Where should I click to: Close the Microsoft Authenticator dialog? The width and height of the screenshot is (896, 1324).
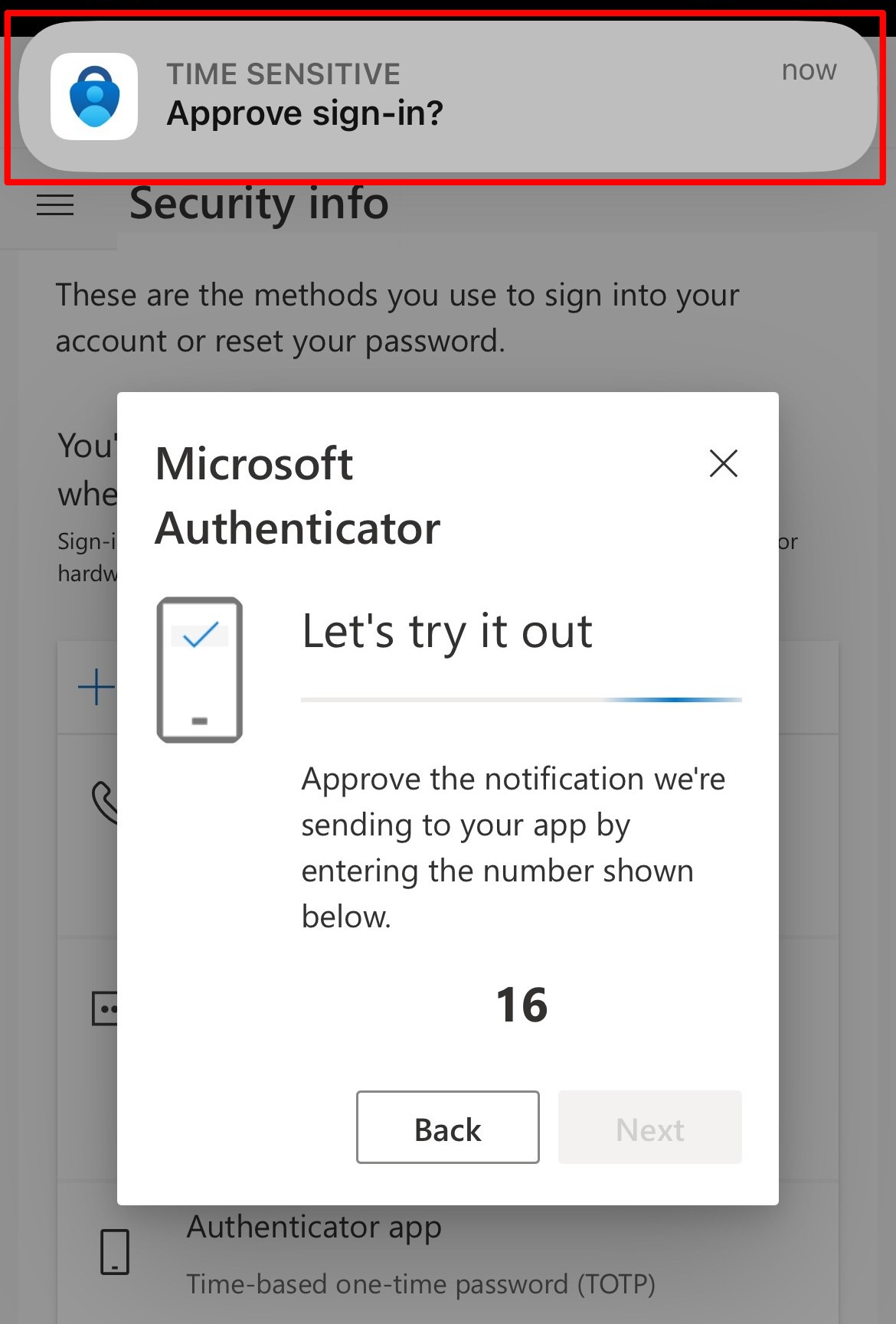[723, 463]
